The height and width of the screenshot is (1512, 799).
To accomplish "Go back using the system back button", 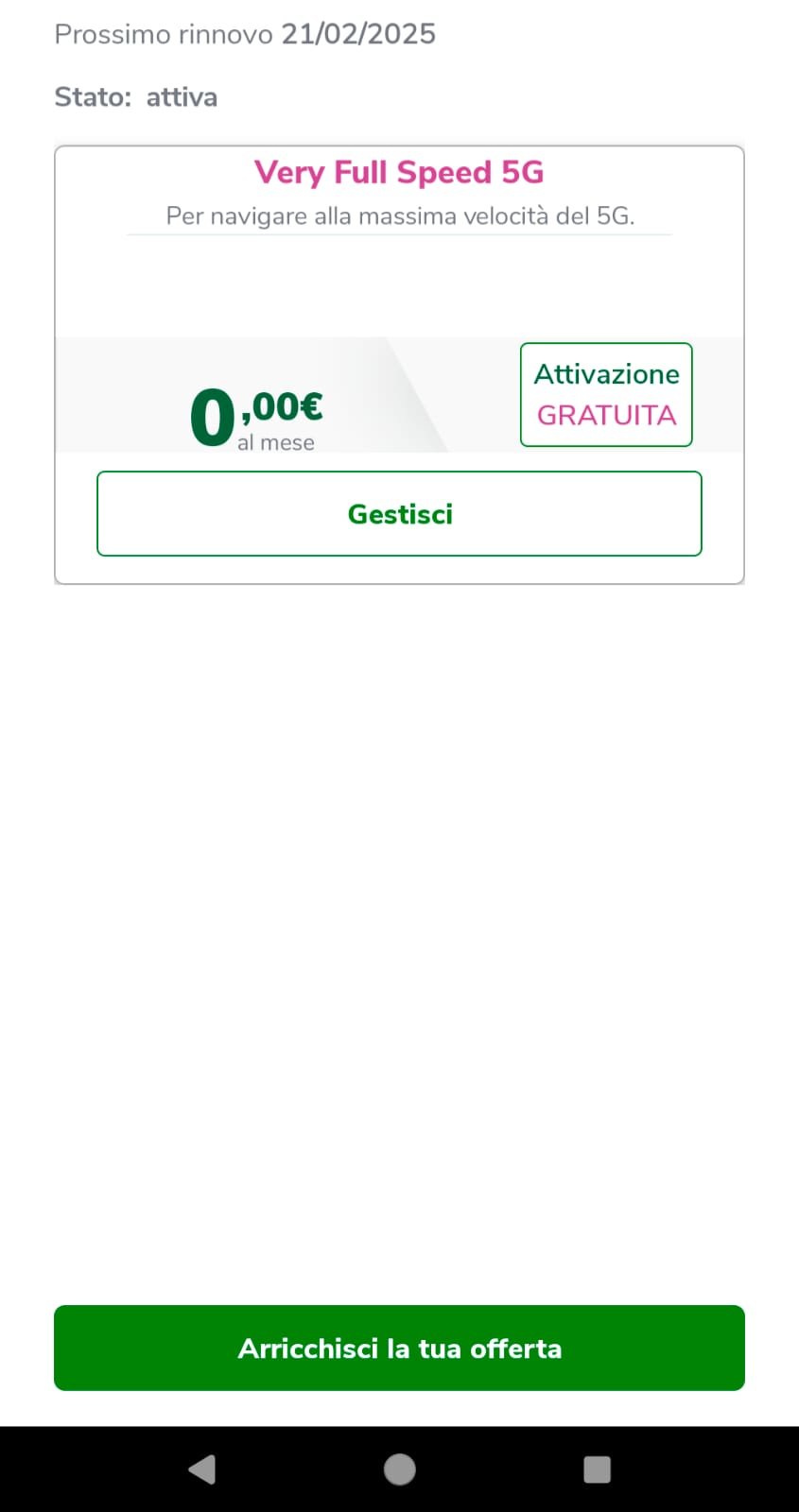I will tap(202, 1469).
